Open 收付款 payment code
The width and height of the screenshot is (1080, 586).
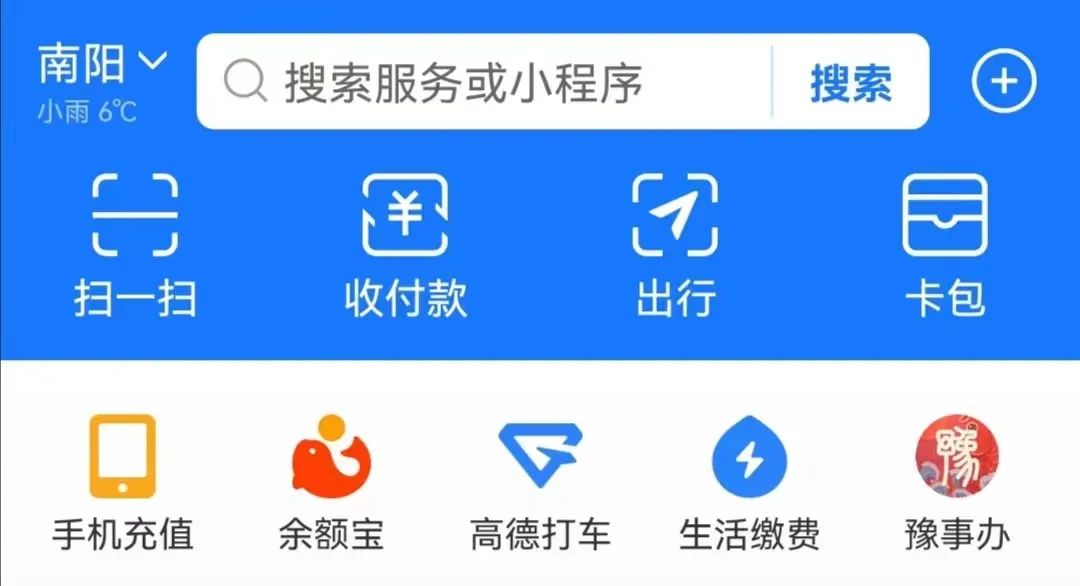pos(405,243)
